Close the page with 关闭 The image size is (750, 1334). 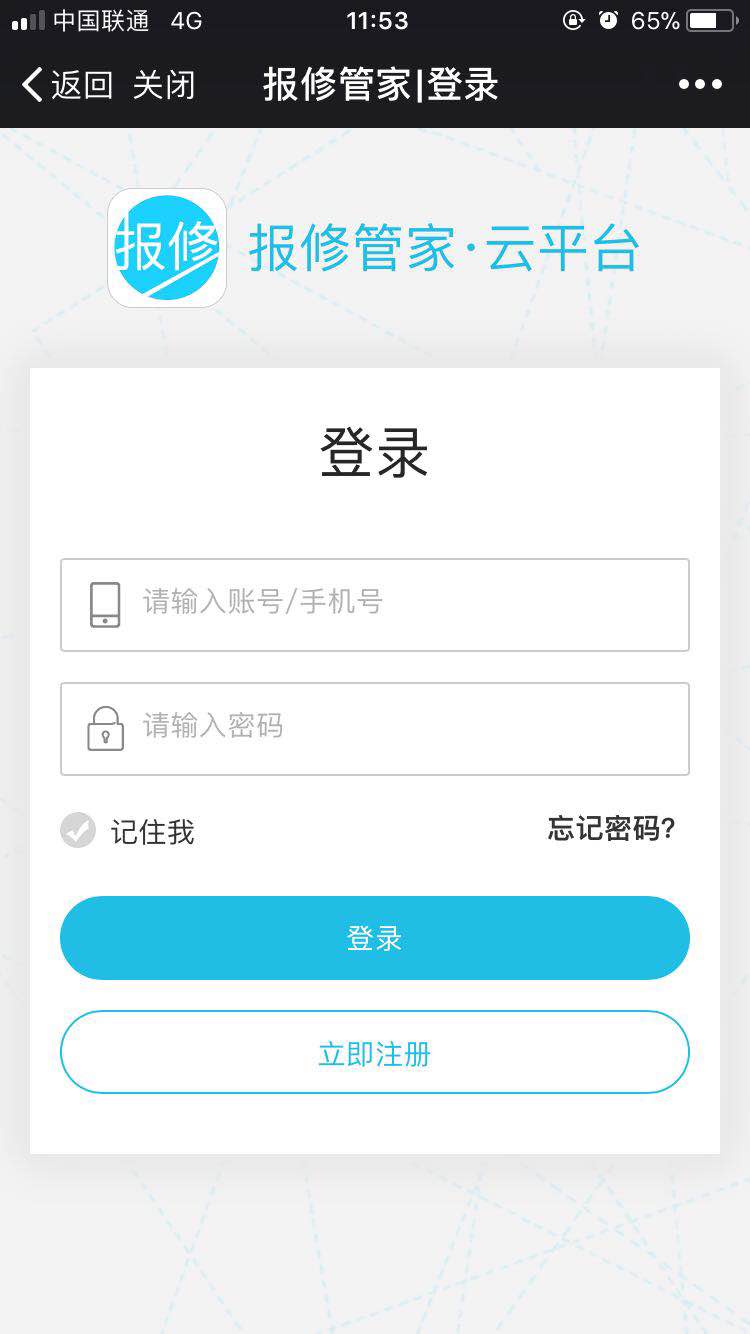click(x=164, y=86)
